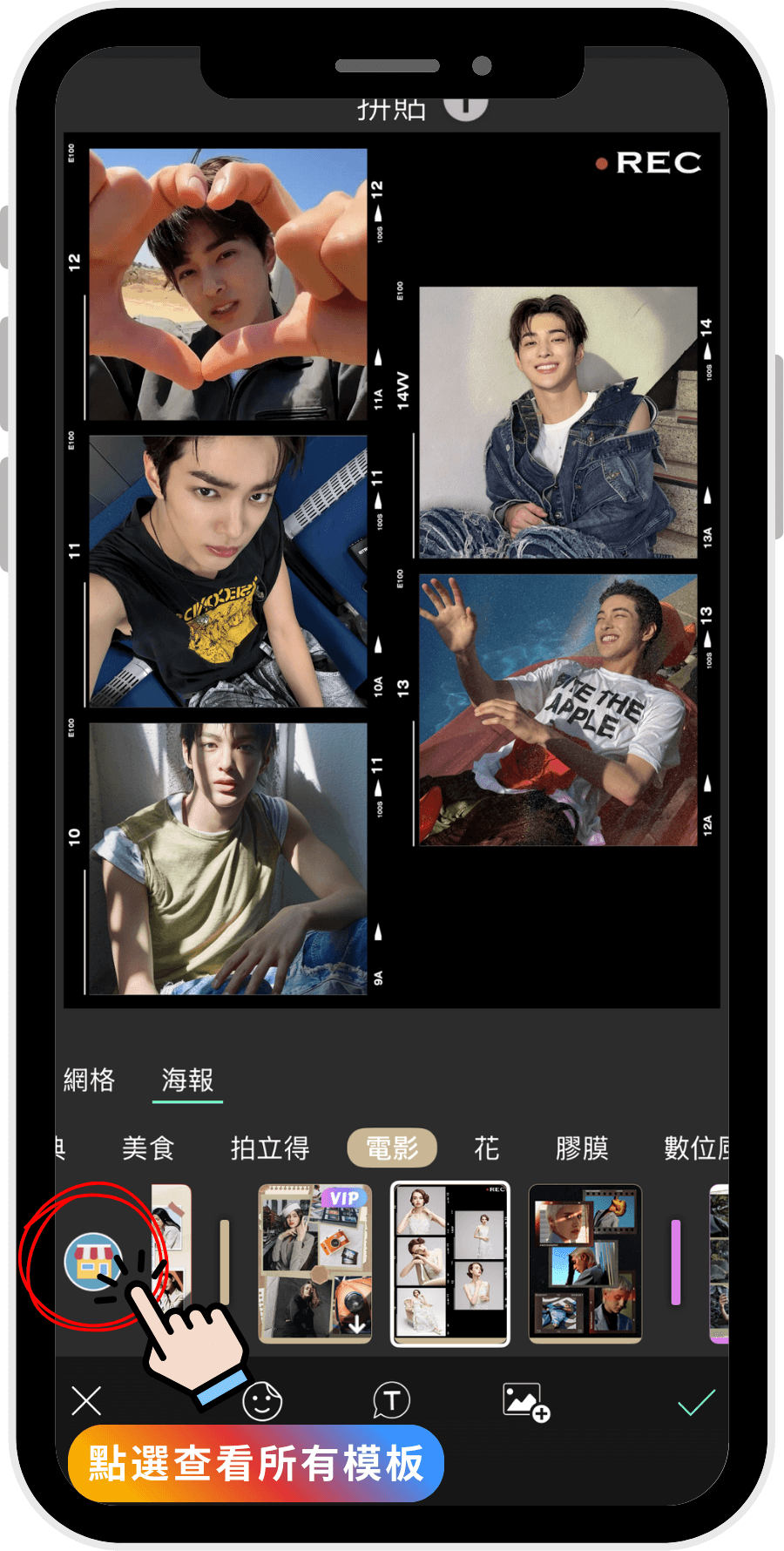Viewport: 784px width, 1551px height.
Task: Choose the 花 template category
Action: click(486, 1148)
